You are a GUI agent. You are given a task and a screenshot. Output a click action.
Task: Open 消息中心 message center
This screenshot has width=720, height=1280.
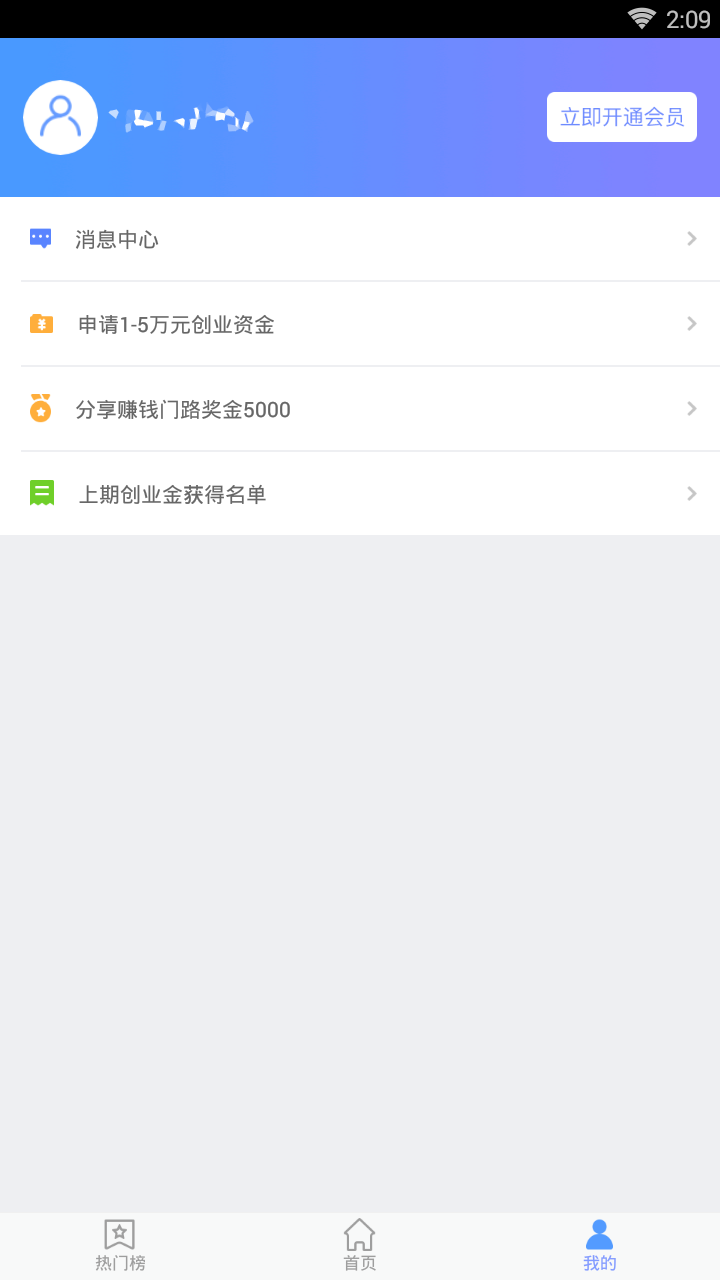click(360, 239)
